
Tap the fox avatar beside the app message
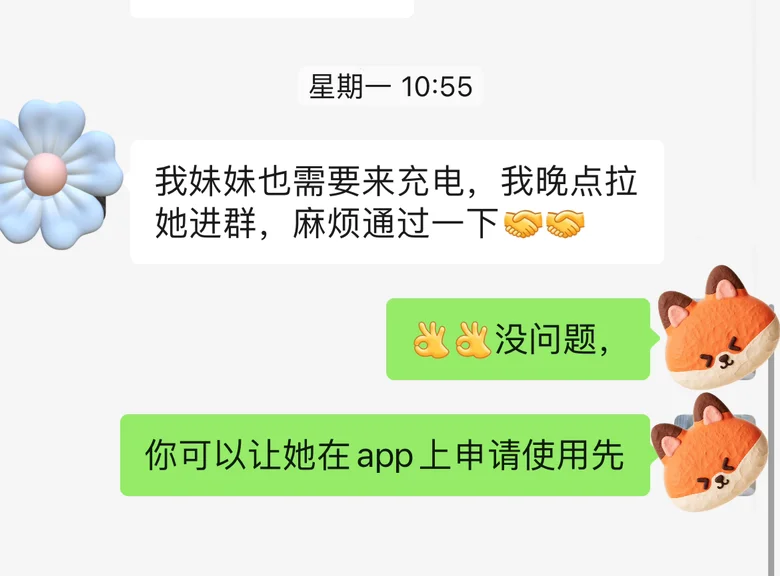(711, 452)
